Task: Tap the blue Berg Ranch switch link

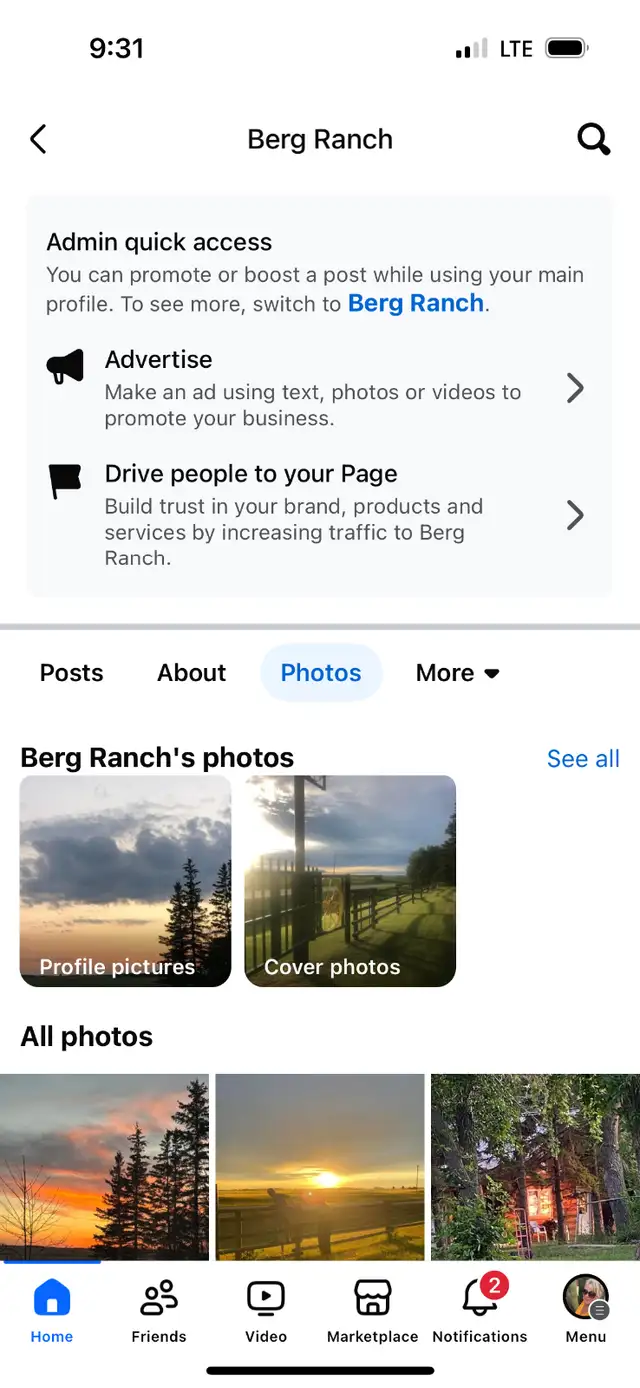Action: pos(416,303)
